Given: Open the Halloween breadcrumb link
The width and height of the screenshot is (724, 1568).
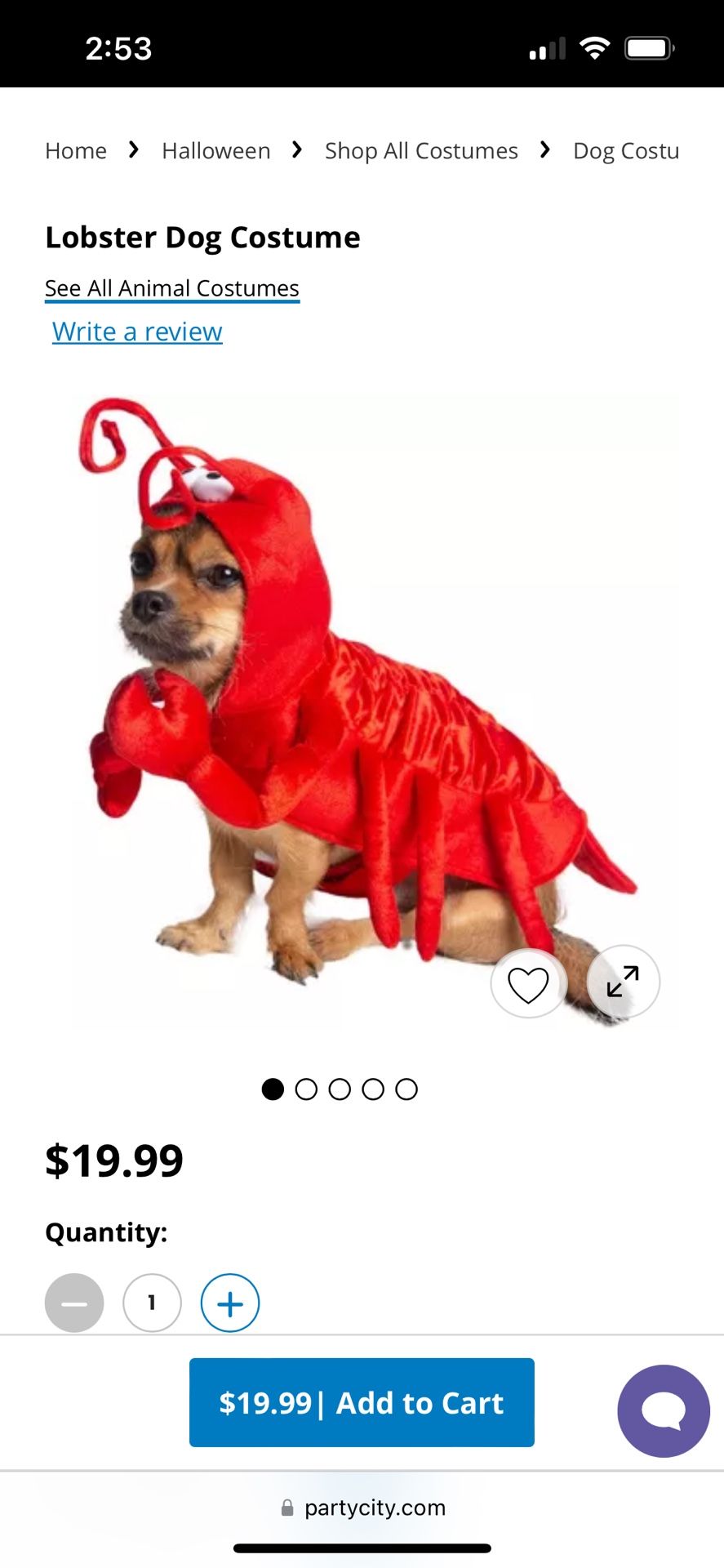Looking at the screenshot, I should [x=215, y=151].
